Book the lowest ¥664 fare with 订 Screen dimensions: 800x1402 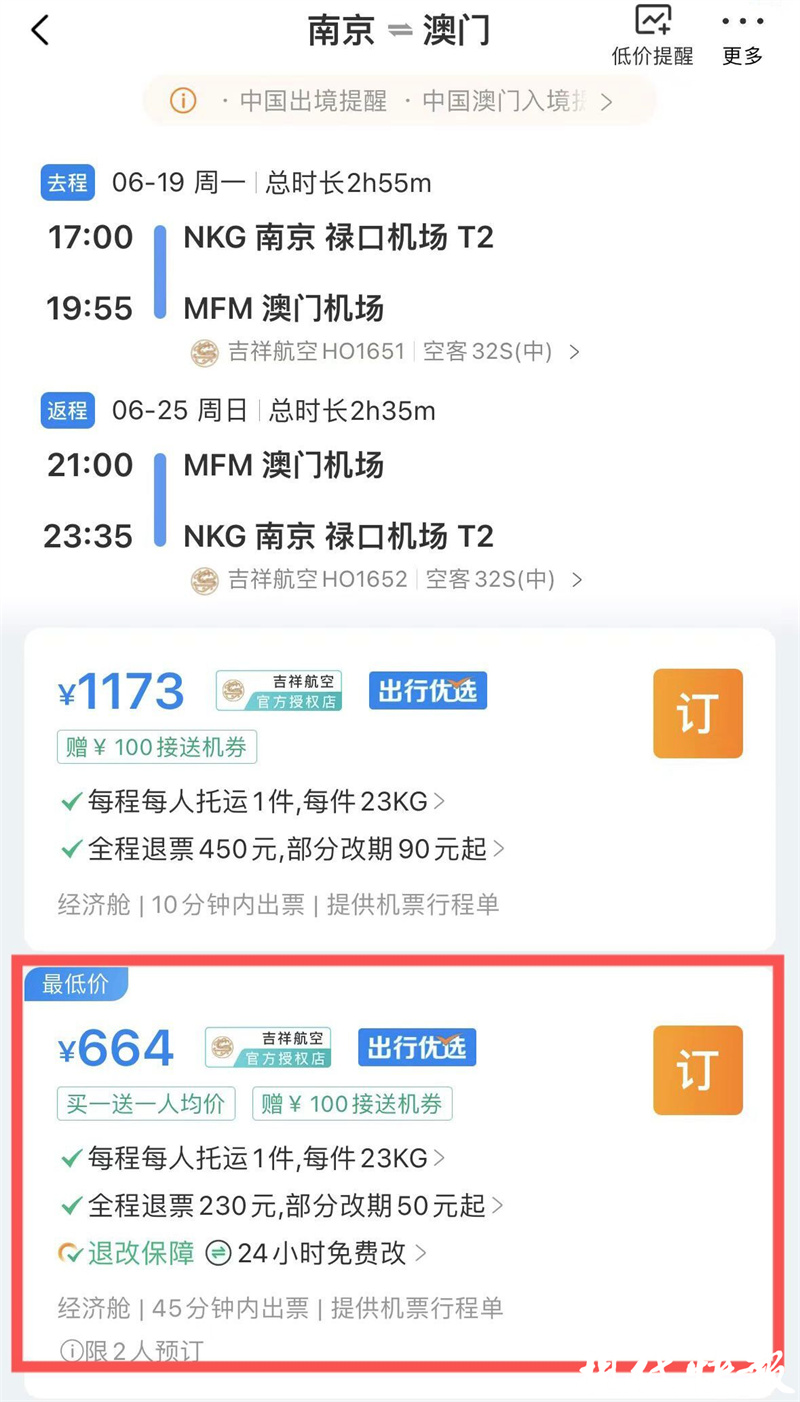[x=697, y=1070]
